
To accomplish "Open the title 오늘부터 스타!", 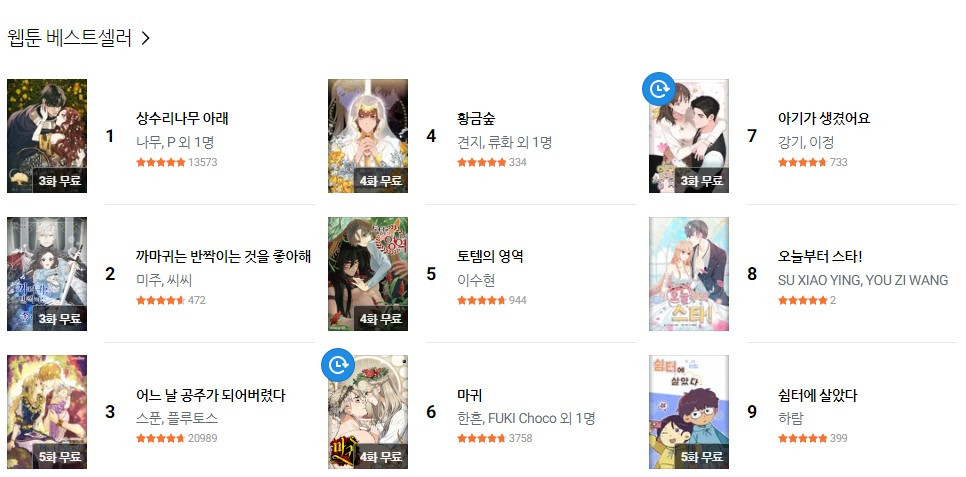I will pos(820,256).
